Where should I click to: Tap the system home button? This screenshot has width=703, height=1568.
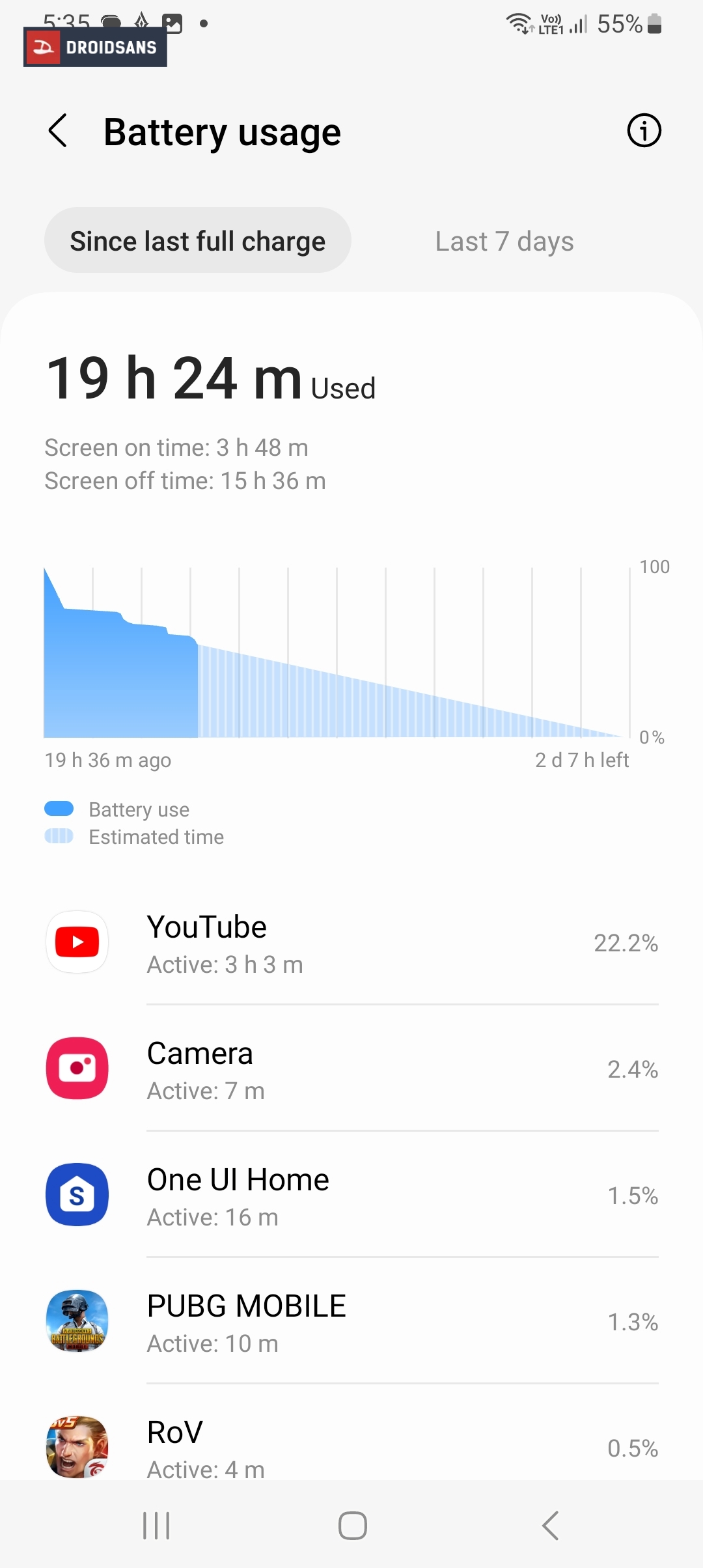(x=352, y=1525)
